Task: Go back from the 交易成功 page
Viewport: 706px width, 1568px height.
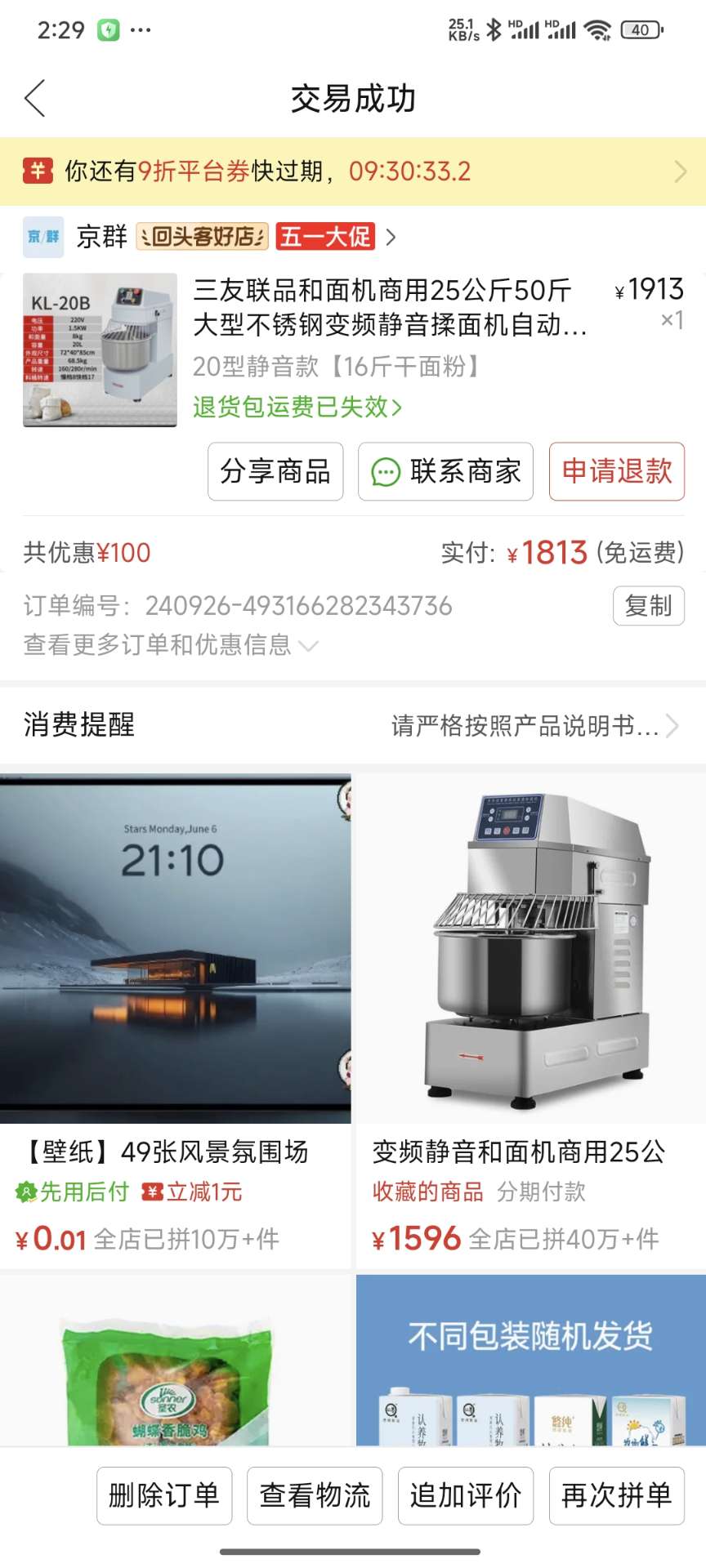Action: (34, 99)
